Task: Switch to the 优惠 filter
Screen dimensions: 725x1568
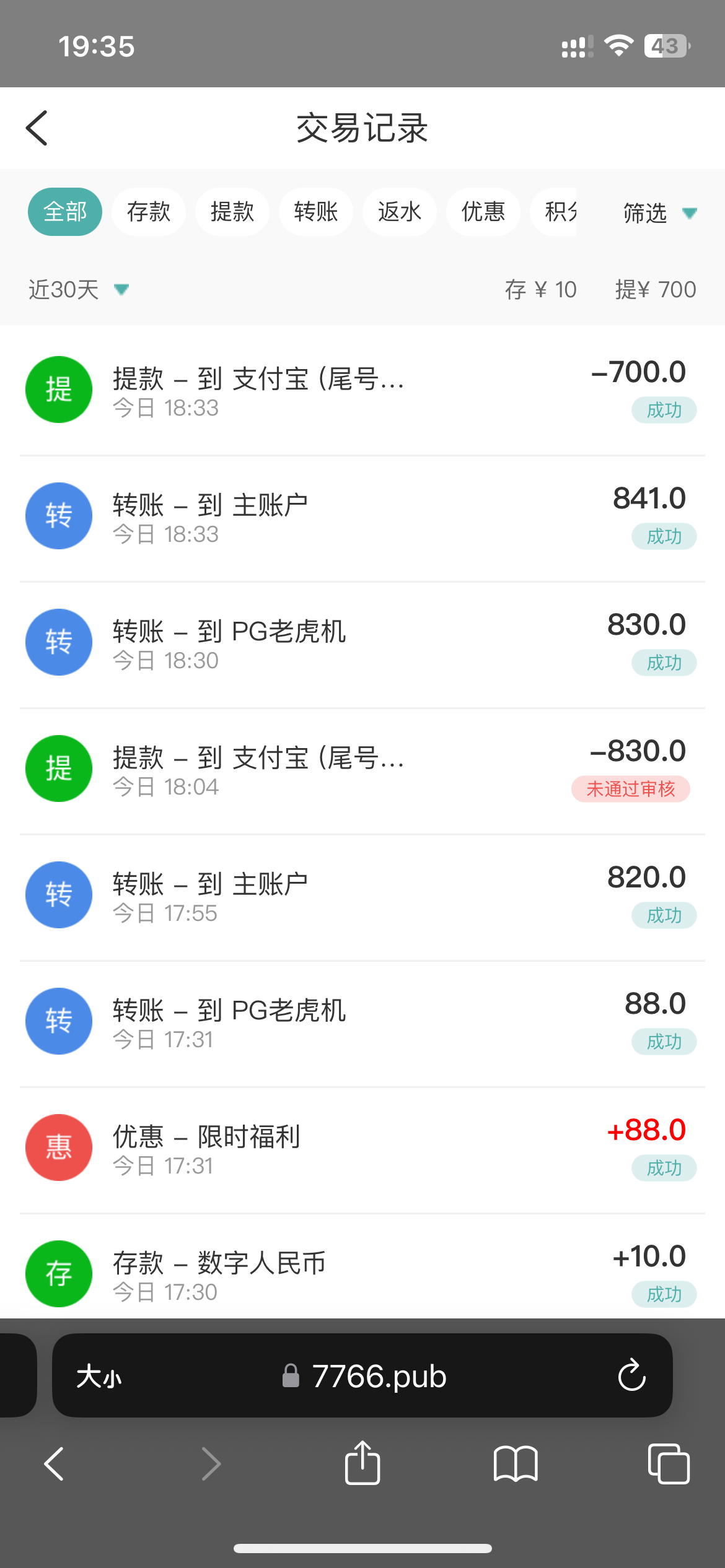Action: coord(483,212)
